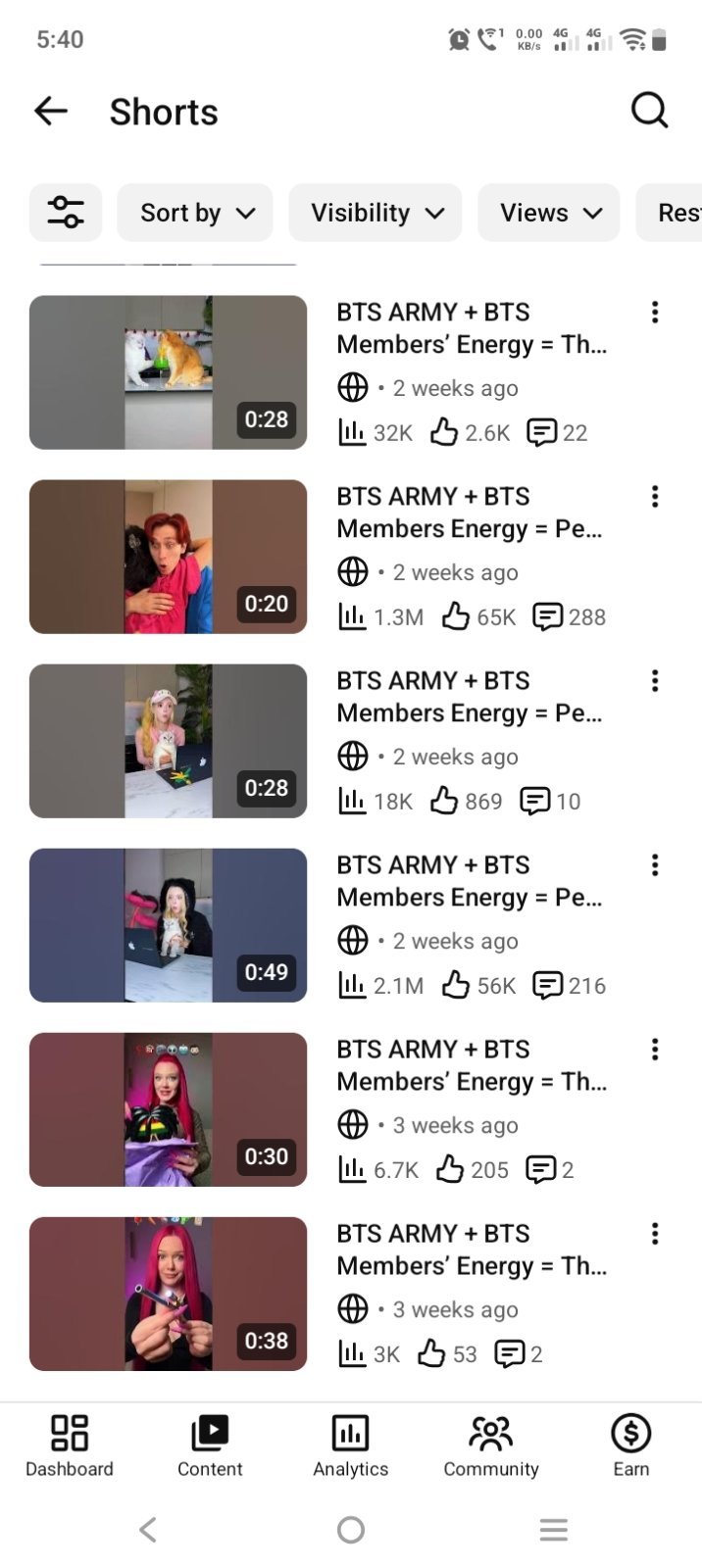Open options menu for the 32K views short
Image resolution: width=702 pixels, height=1568 pixels.
[655, 313]
